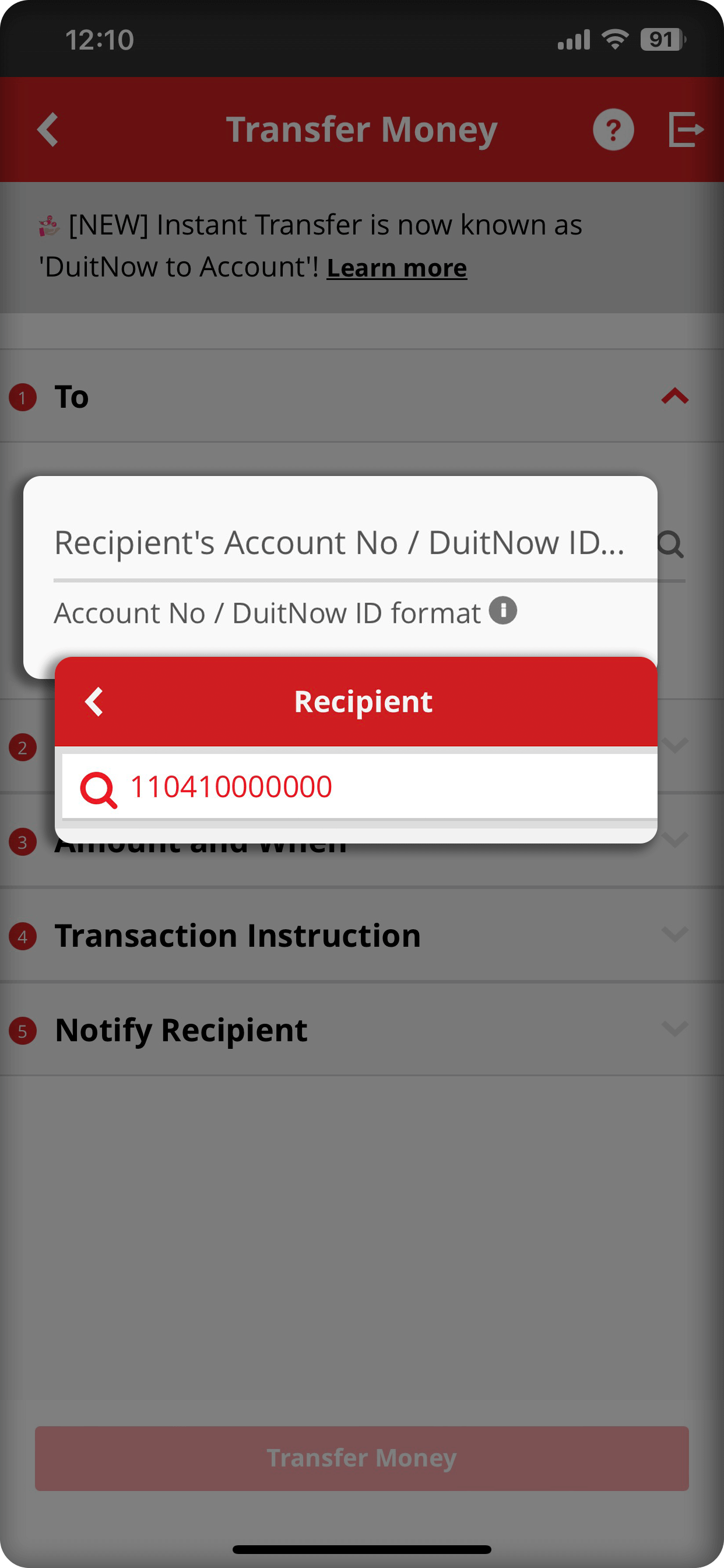Open the DuitNow ID format info icon
Viewport: 724px width, 1568px height.
pos(503,611)
